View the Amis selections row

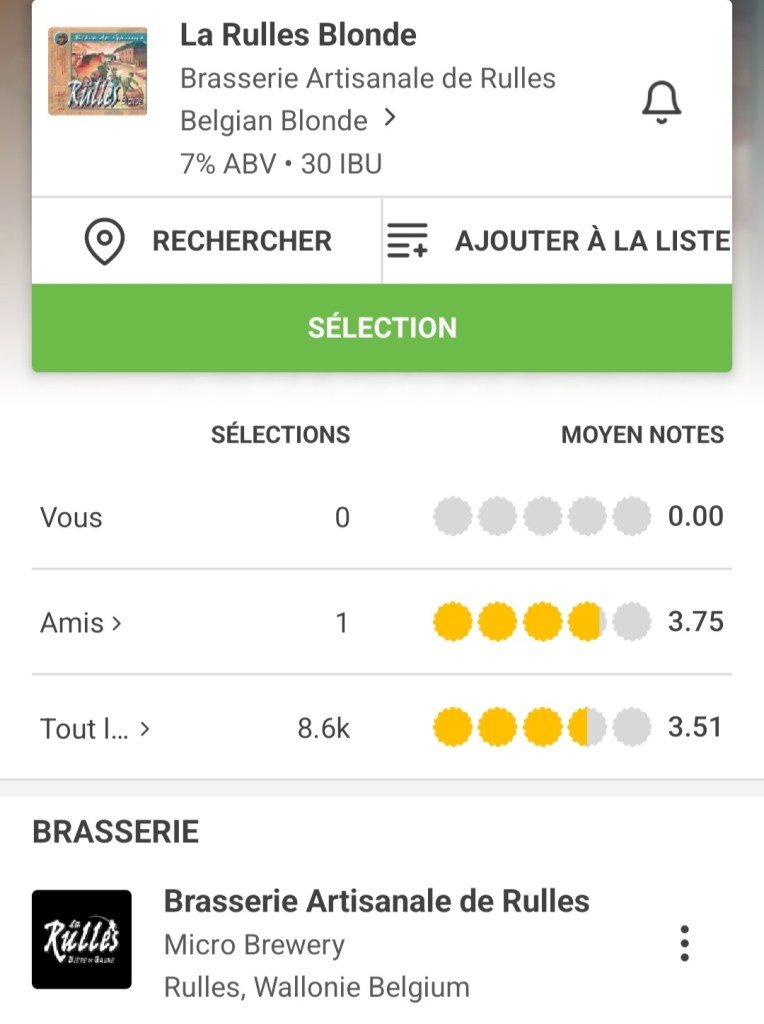point(81,623)
